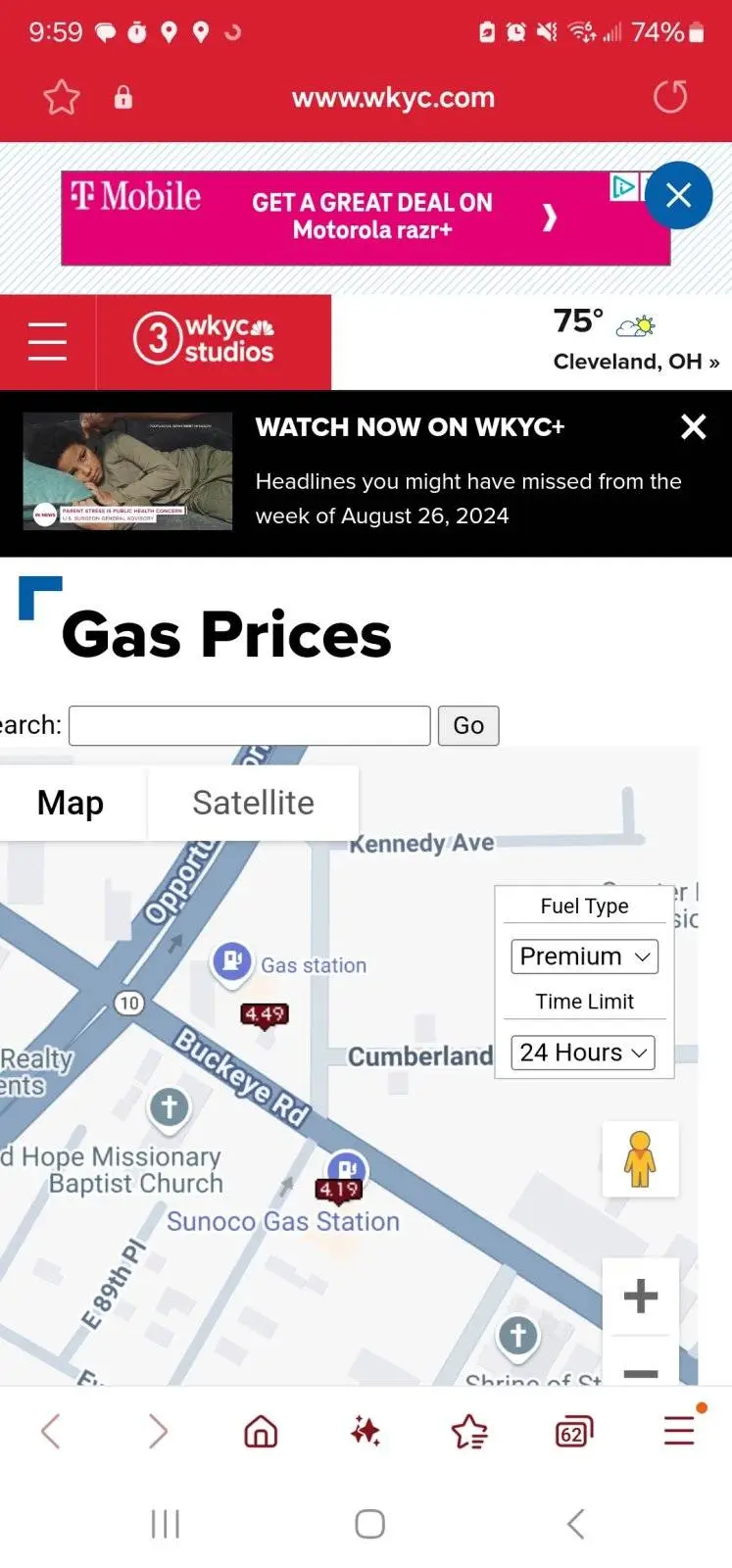This screenshot has height=1568, width=732.
Task: Reload the wkyc.com page
Action: click(670, 97)
